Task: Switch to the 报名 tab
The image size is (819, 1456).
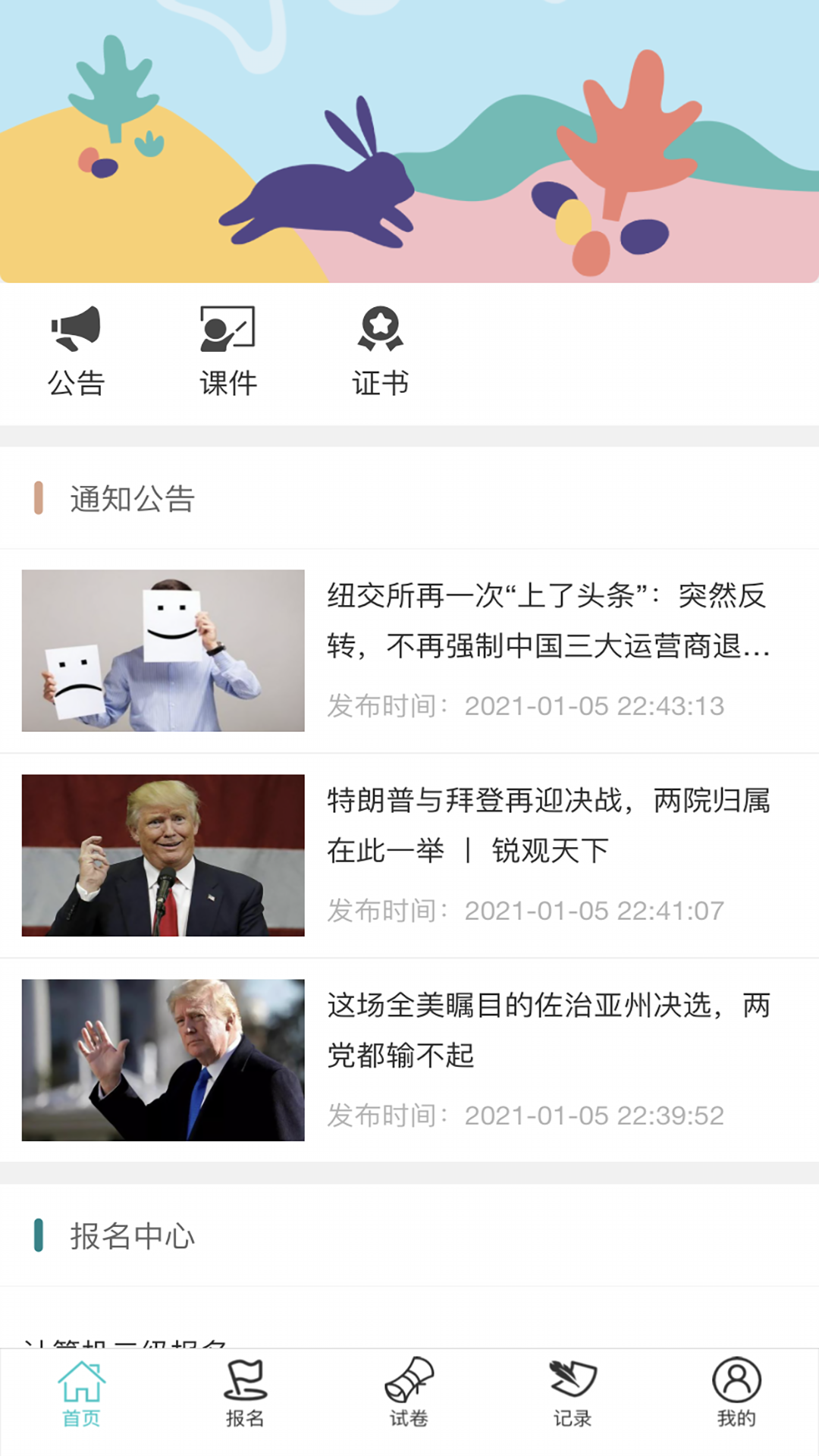Action: coord(245,1394)
